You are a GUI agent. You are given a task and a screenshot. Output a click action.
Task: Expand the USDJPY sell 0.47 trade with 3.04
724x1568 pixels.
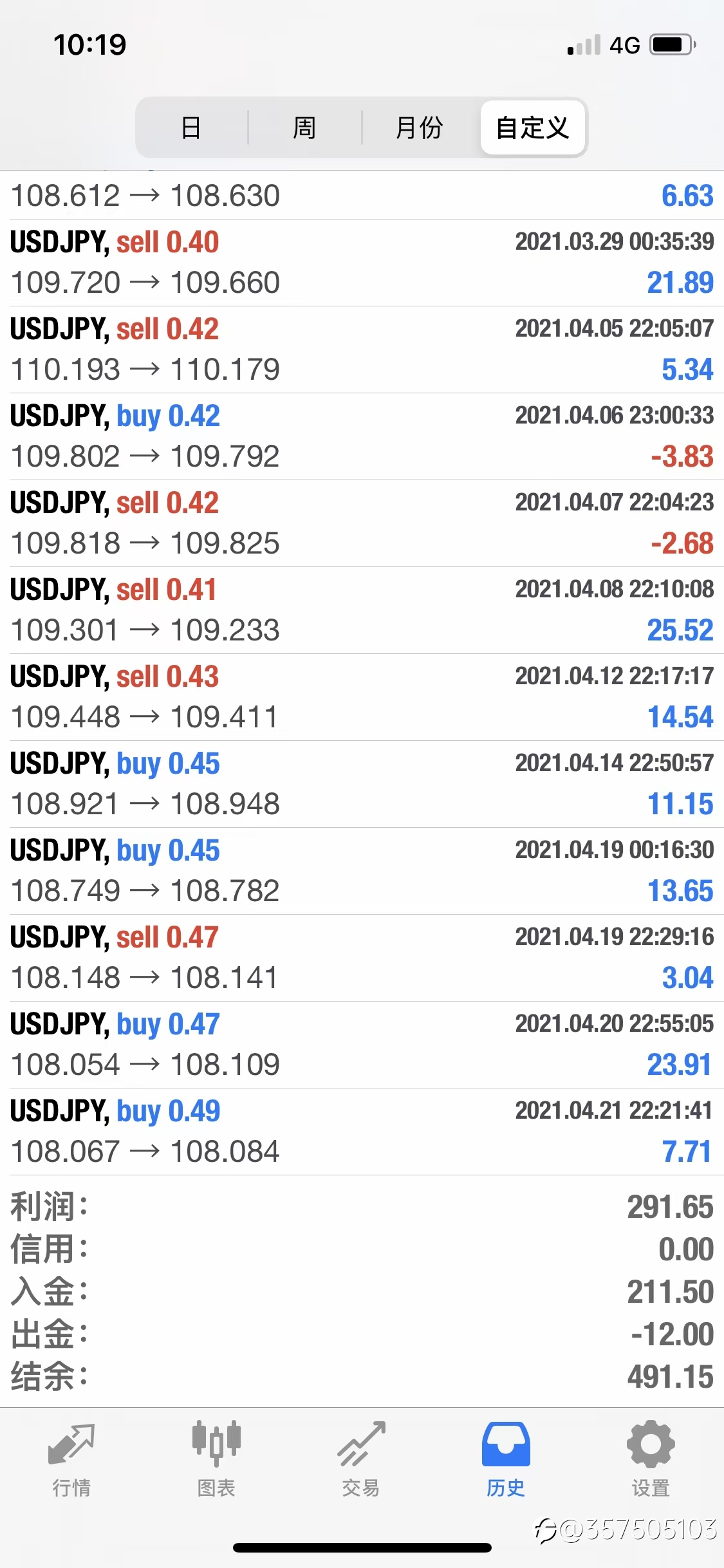(x=362, y=958)
